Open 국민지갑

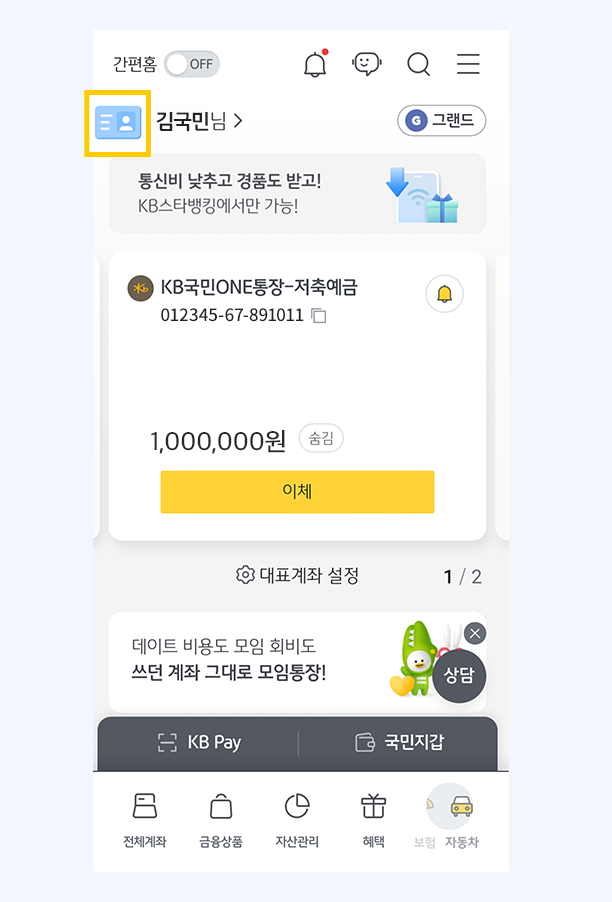point(399,742)
